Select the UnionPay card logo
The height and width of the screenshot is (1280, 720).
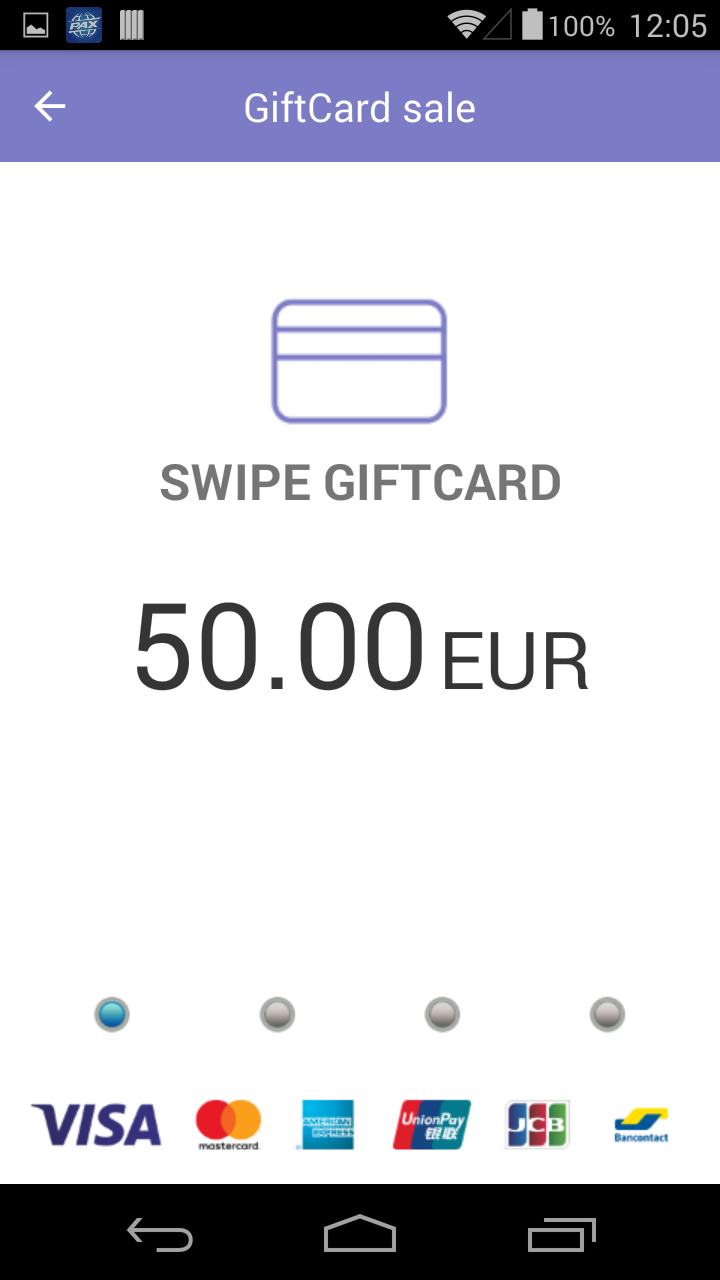pyautogui.click(x=431, y=1124)
